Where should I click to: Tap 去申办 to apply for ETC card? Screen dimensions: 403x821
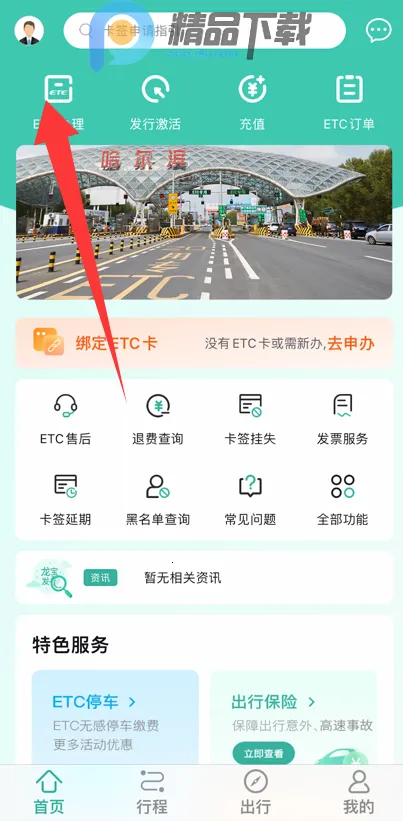coord(351,343)
